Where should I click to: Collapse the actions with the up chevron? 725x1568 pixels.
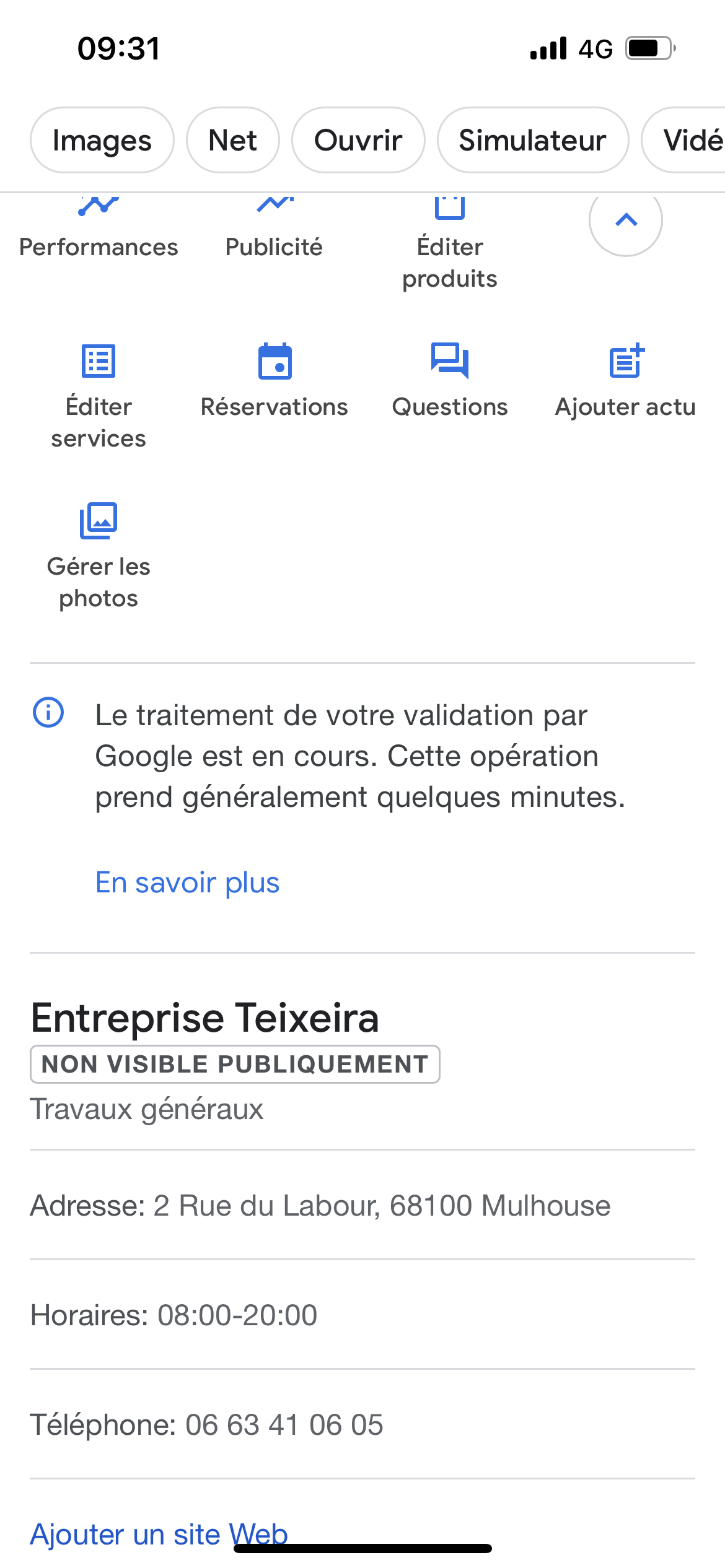[626, 220]
